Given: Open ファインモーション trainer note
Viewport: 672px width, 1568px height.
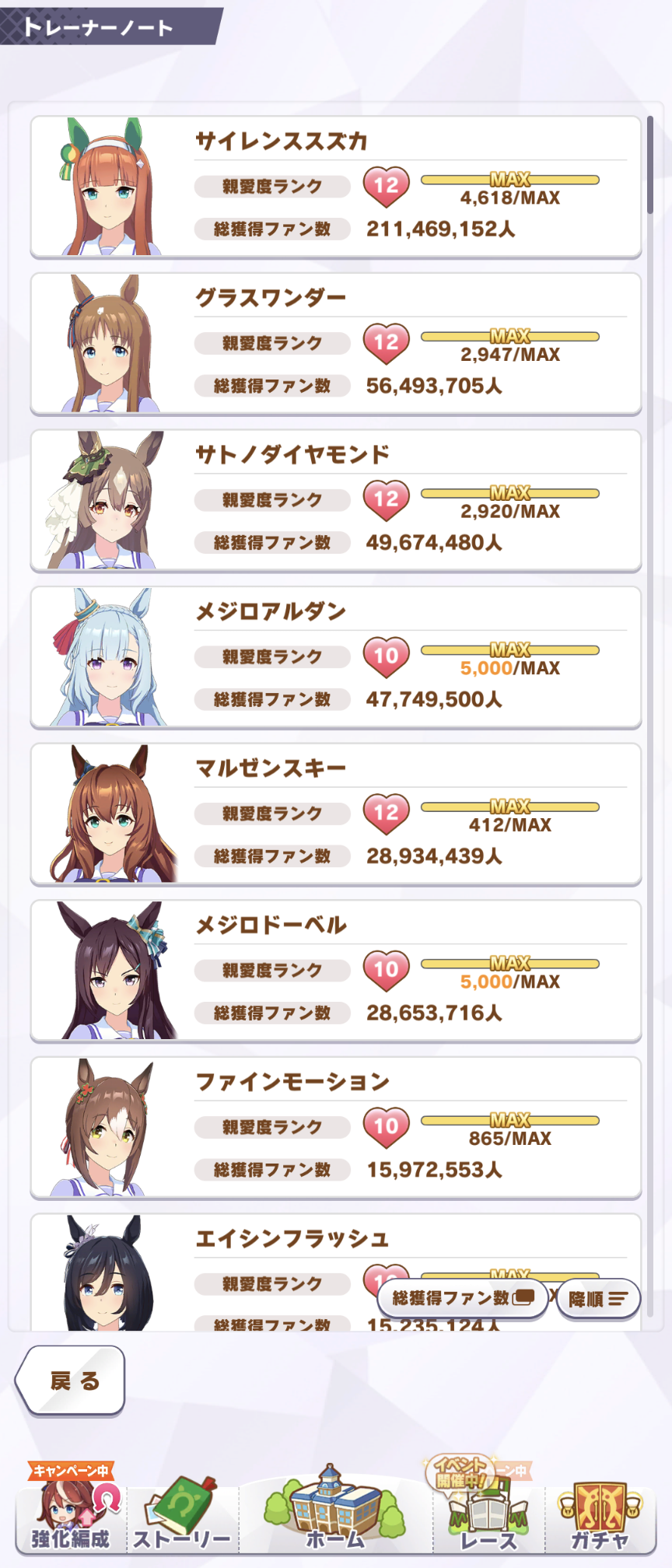Looking at the screenshot, I should pyautogui.click(x=335, y=1127).
